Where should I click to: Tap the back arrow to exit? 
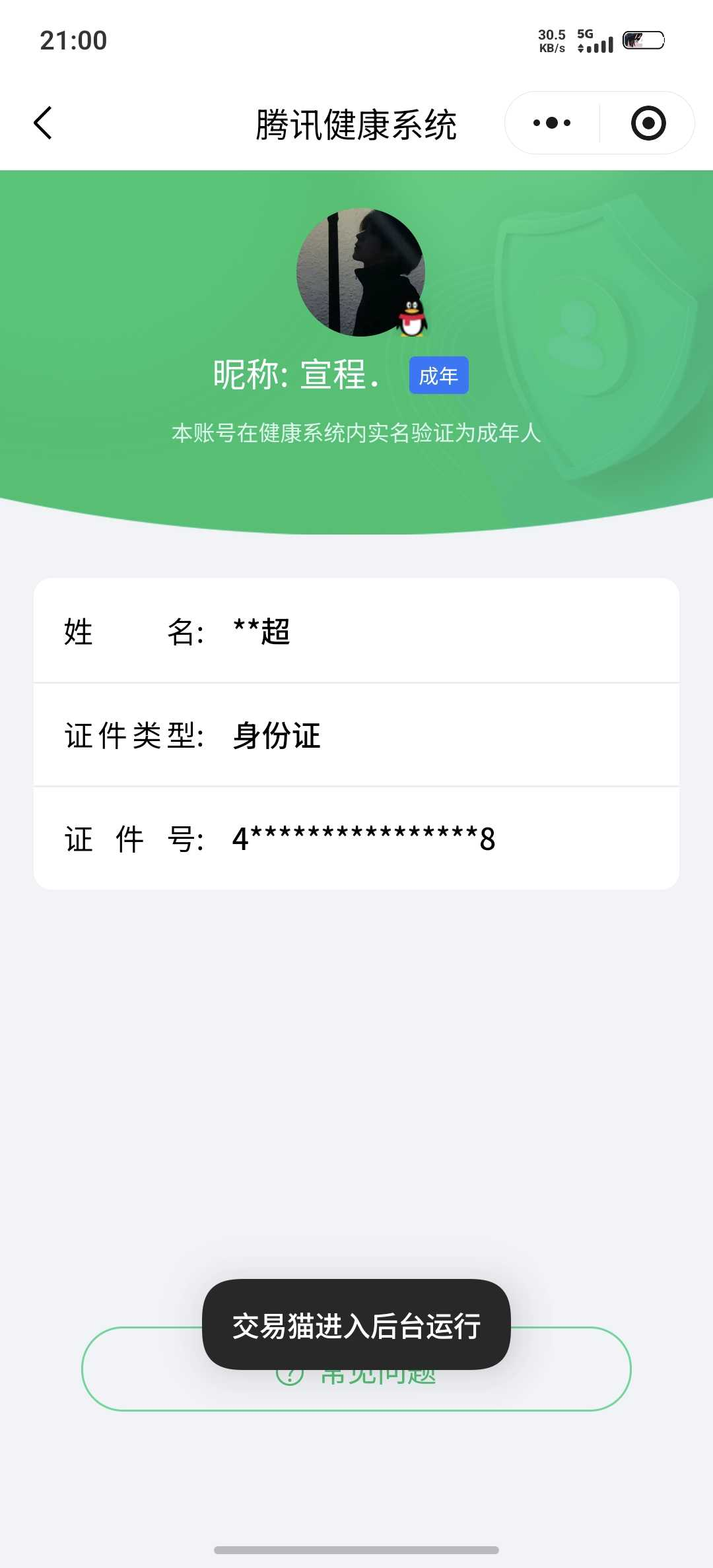43,123
